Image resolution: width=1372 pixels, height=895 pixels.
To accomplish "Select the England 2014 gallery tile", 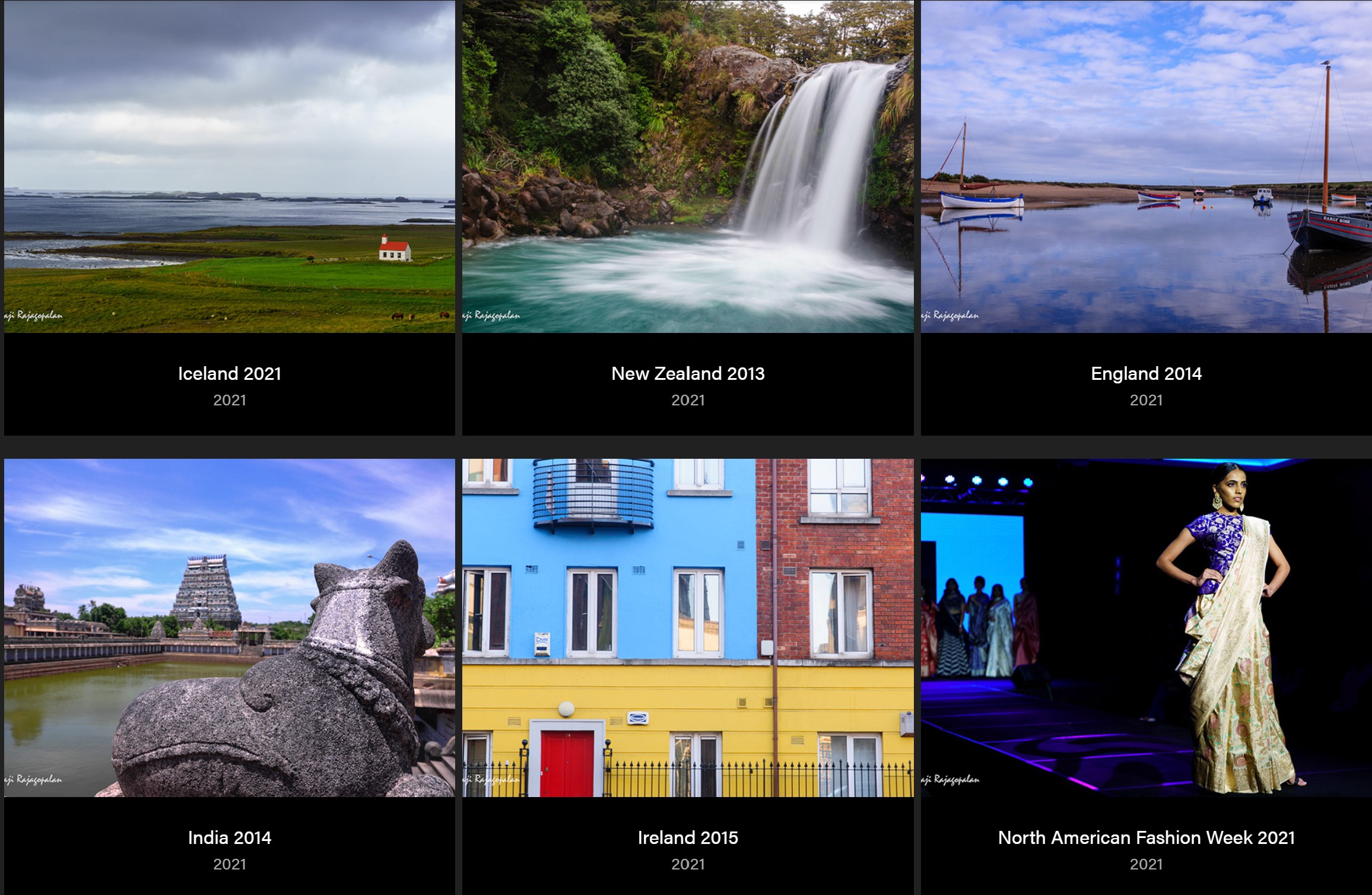I will (x=1146, y=373).
